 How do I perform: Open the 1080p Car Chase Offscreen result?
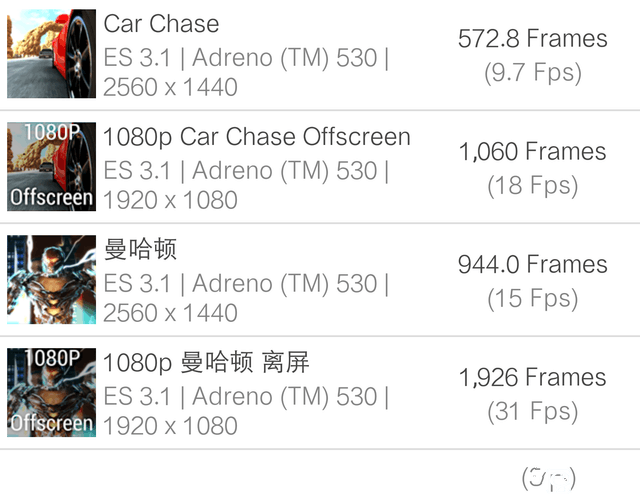(320, 168)
